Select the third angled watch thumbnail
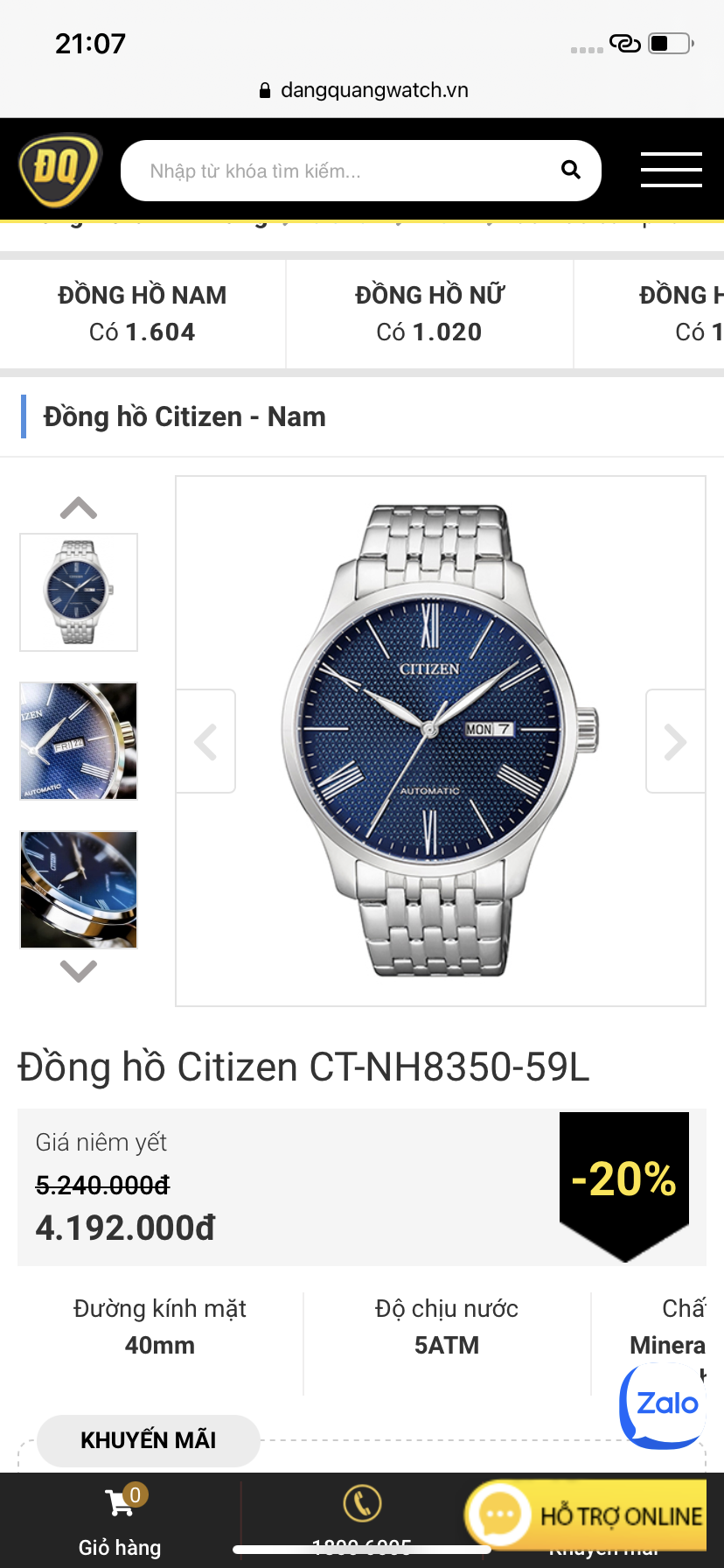 [79, 890]
